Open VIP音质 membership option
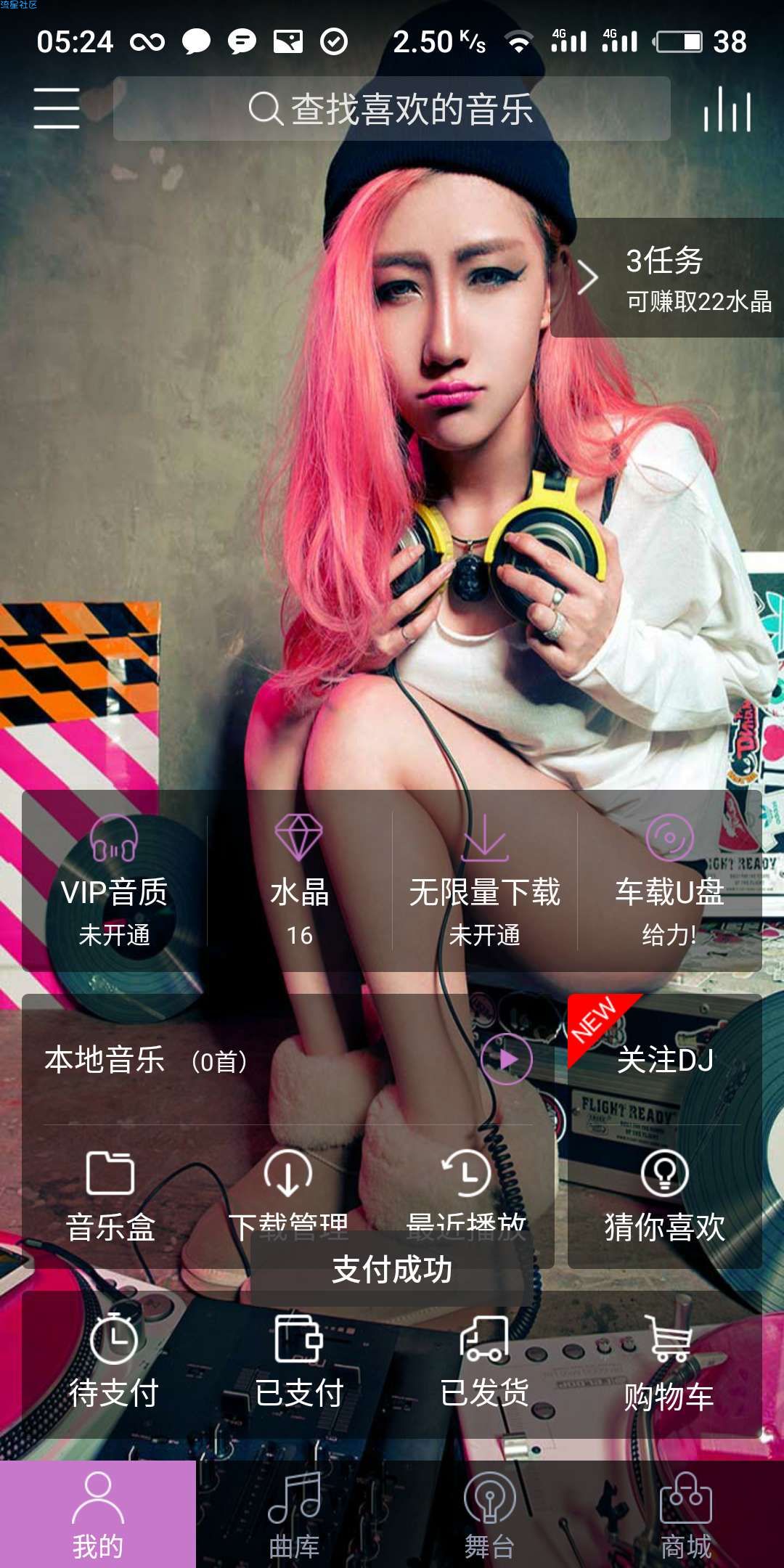 [x=114, y=881]
